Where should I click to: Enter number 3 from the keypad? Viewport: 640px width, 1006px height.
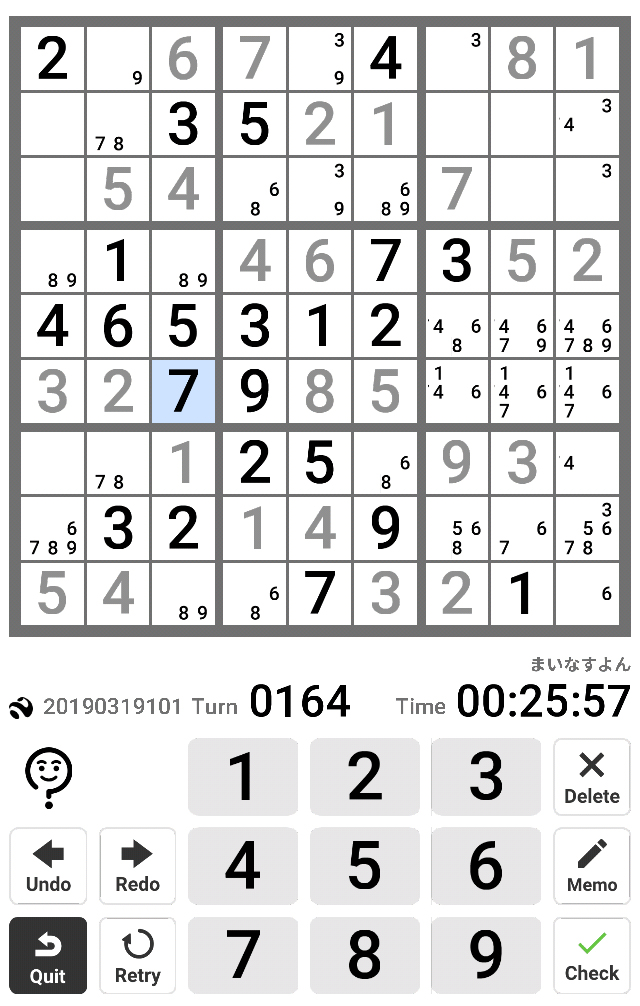486,776
